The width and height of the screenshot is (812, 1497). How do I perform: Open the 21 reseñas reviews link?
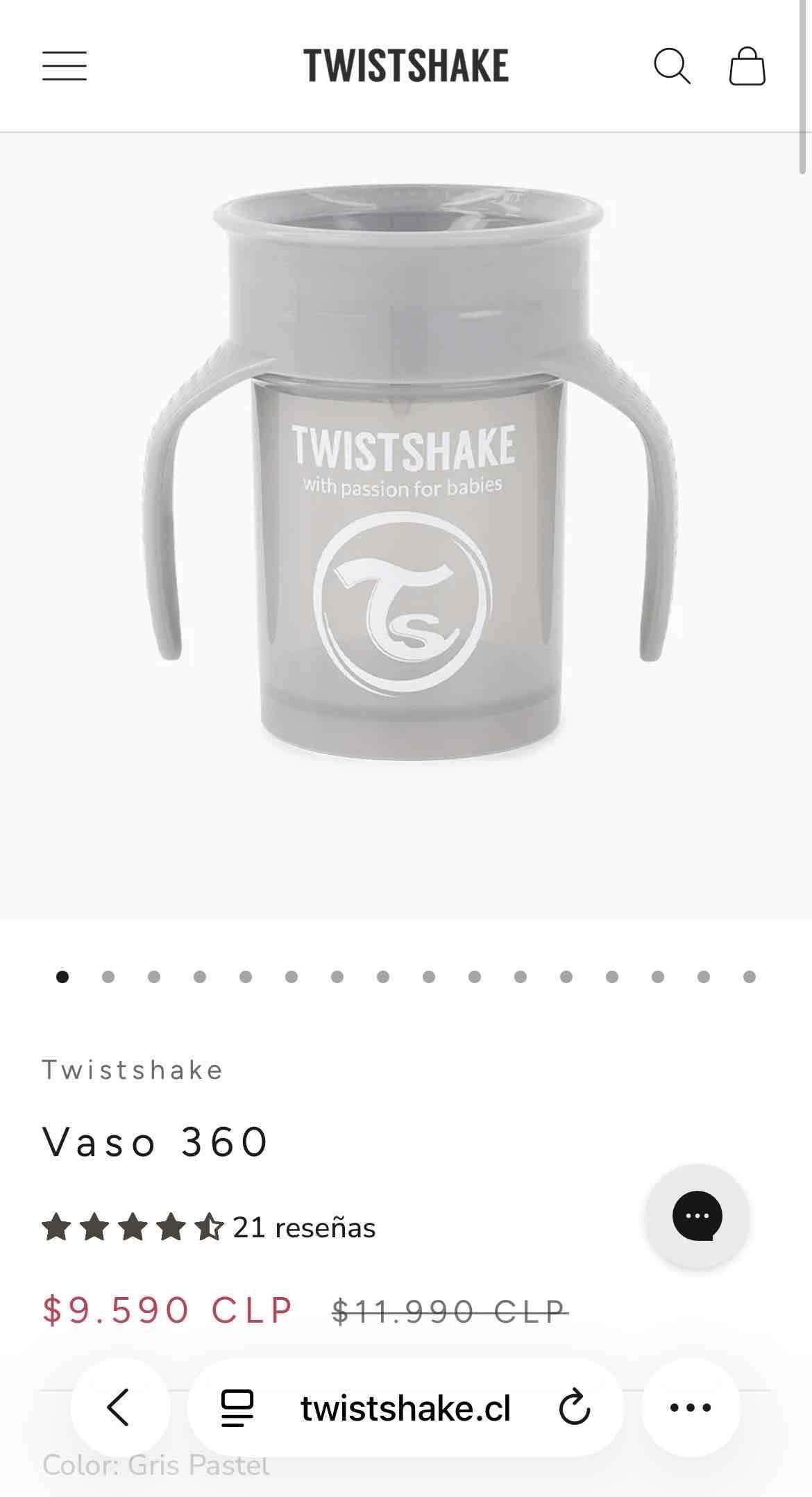pos(302,1226)
